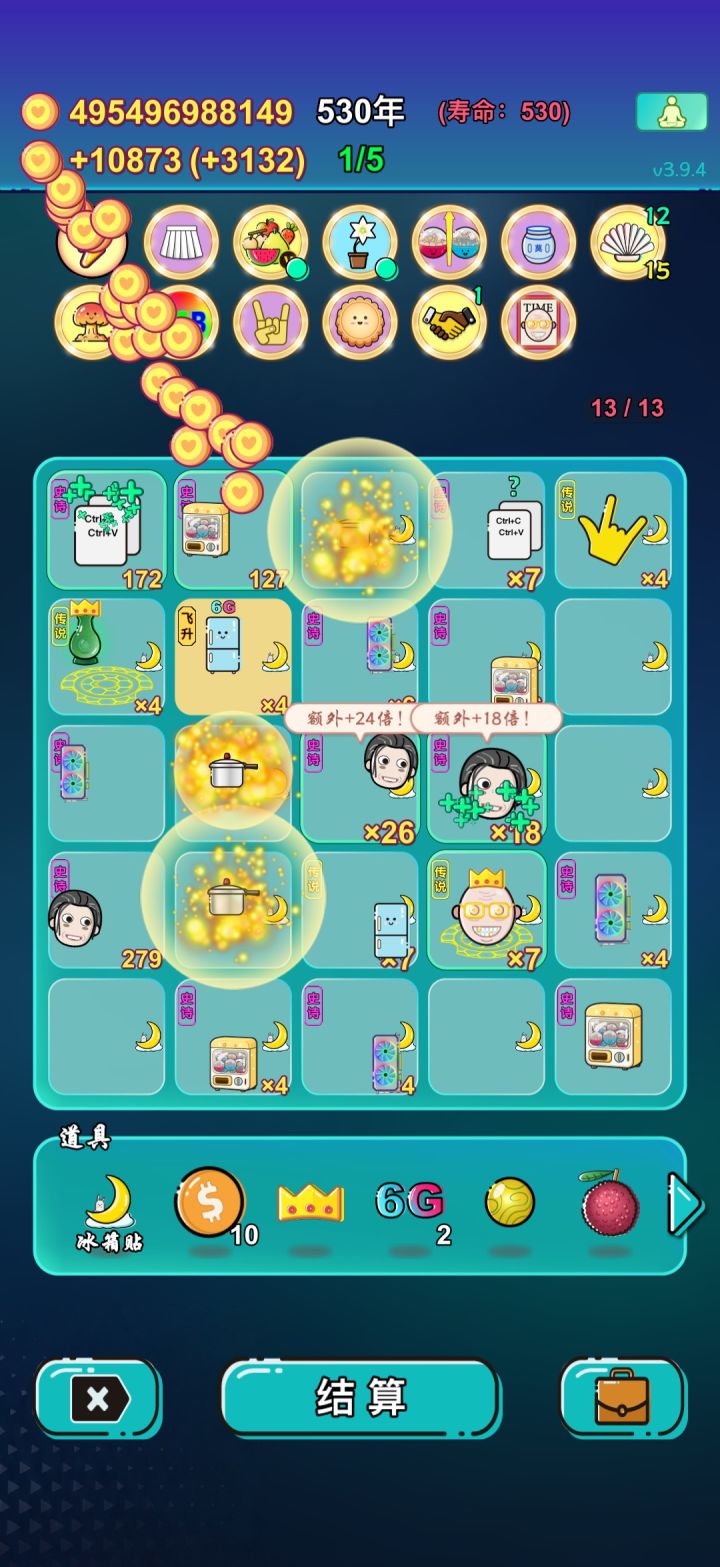Viewport: 720px width, 1567px height.
Task: Open the cookie face badge
Action: (360, 322)
